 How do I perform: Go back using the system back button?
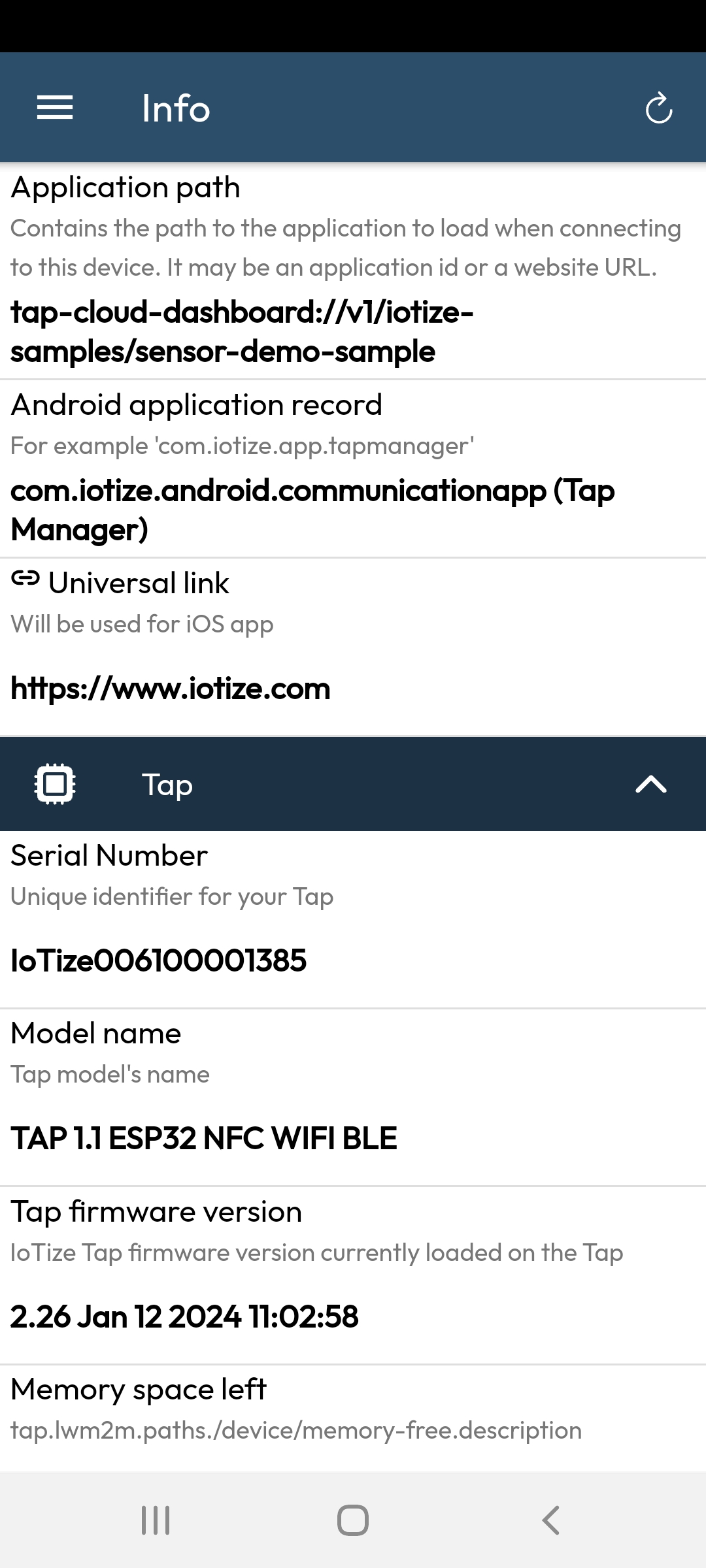click(x=550, y=1520)
